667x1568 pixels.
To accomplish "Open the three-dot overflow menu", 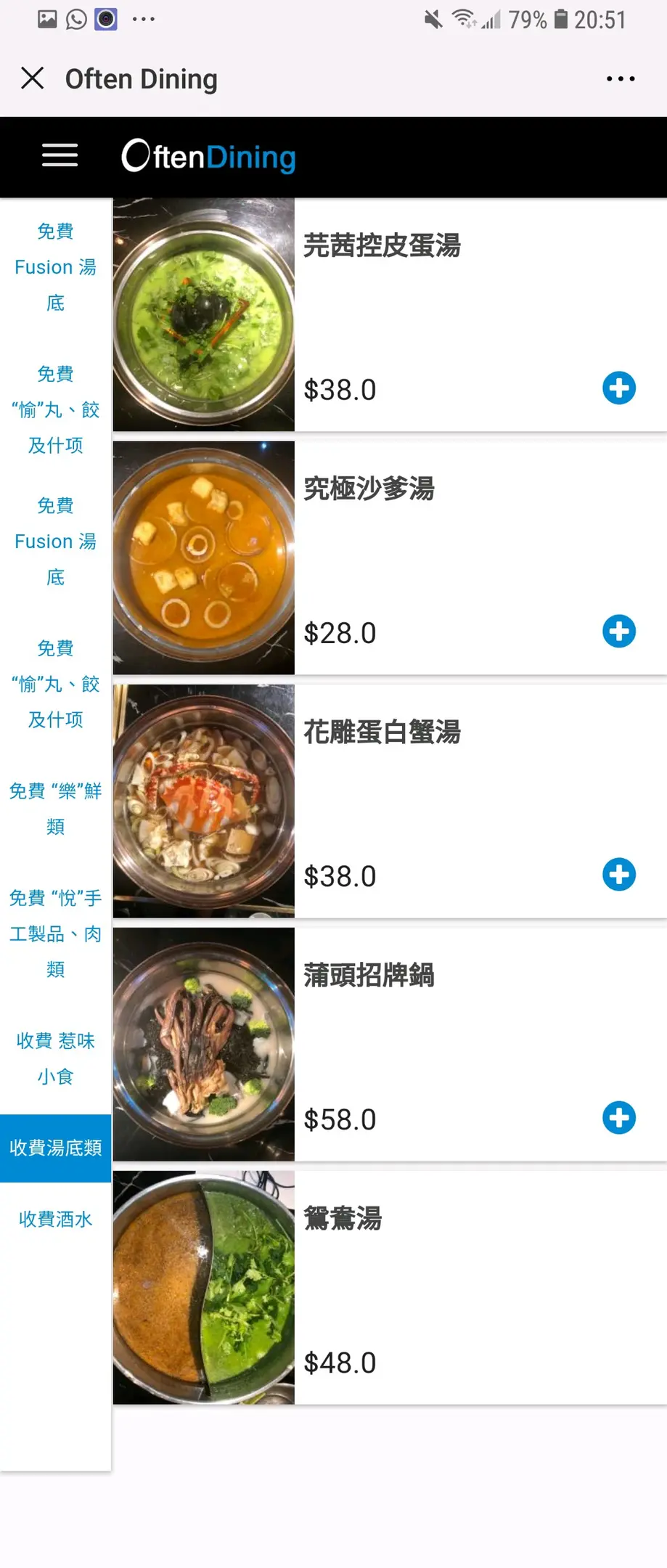I will pyautogui.click(x=621, y=78).
